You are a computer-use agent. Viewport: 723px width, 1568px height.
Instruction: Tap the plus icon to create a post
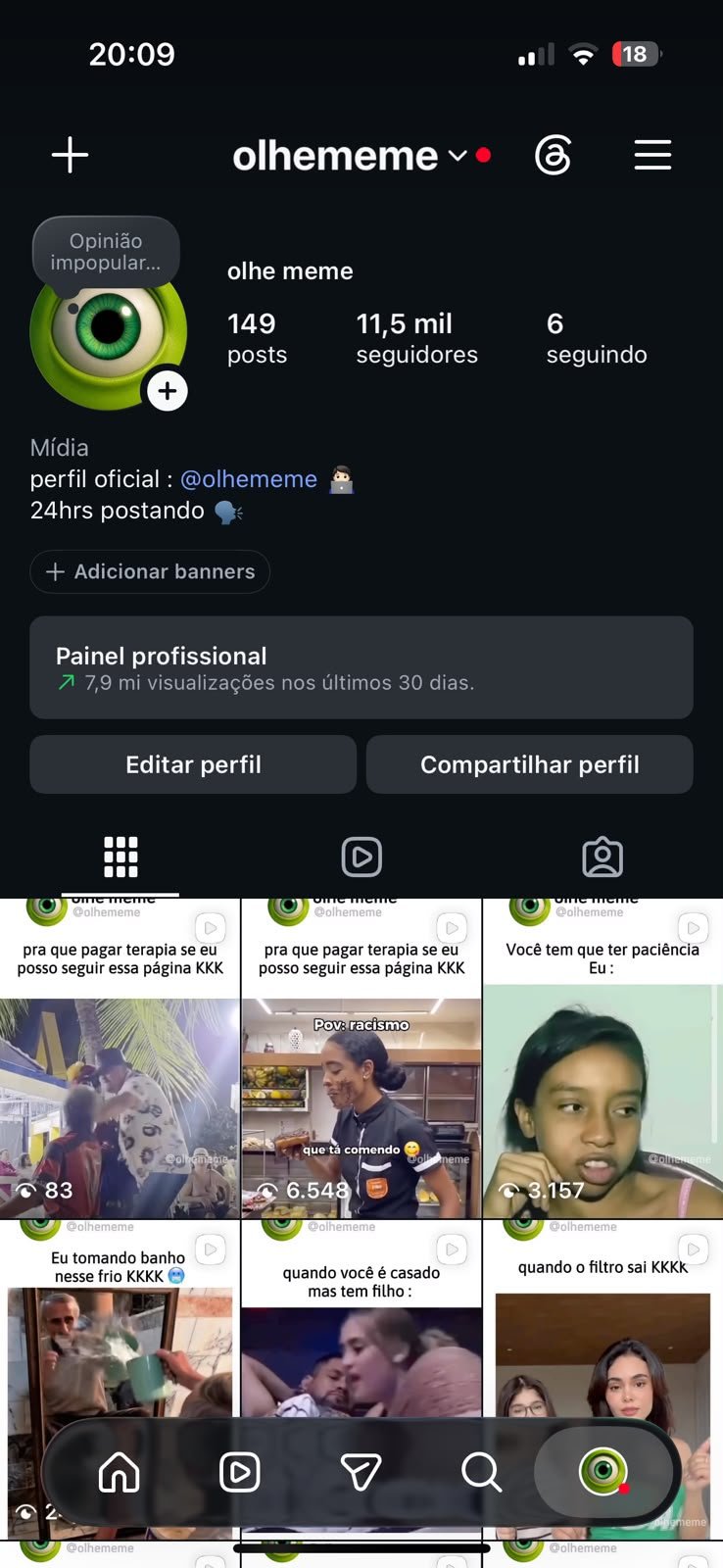click(70, 155)
